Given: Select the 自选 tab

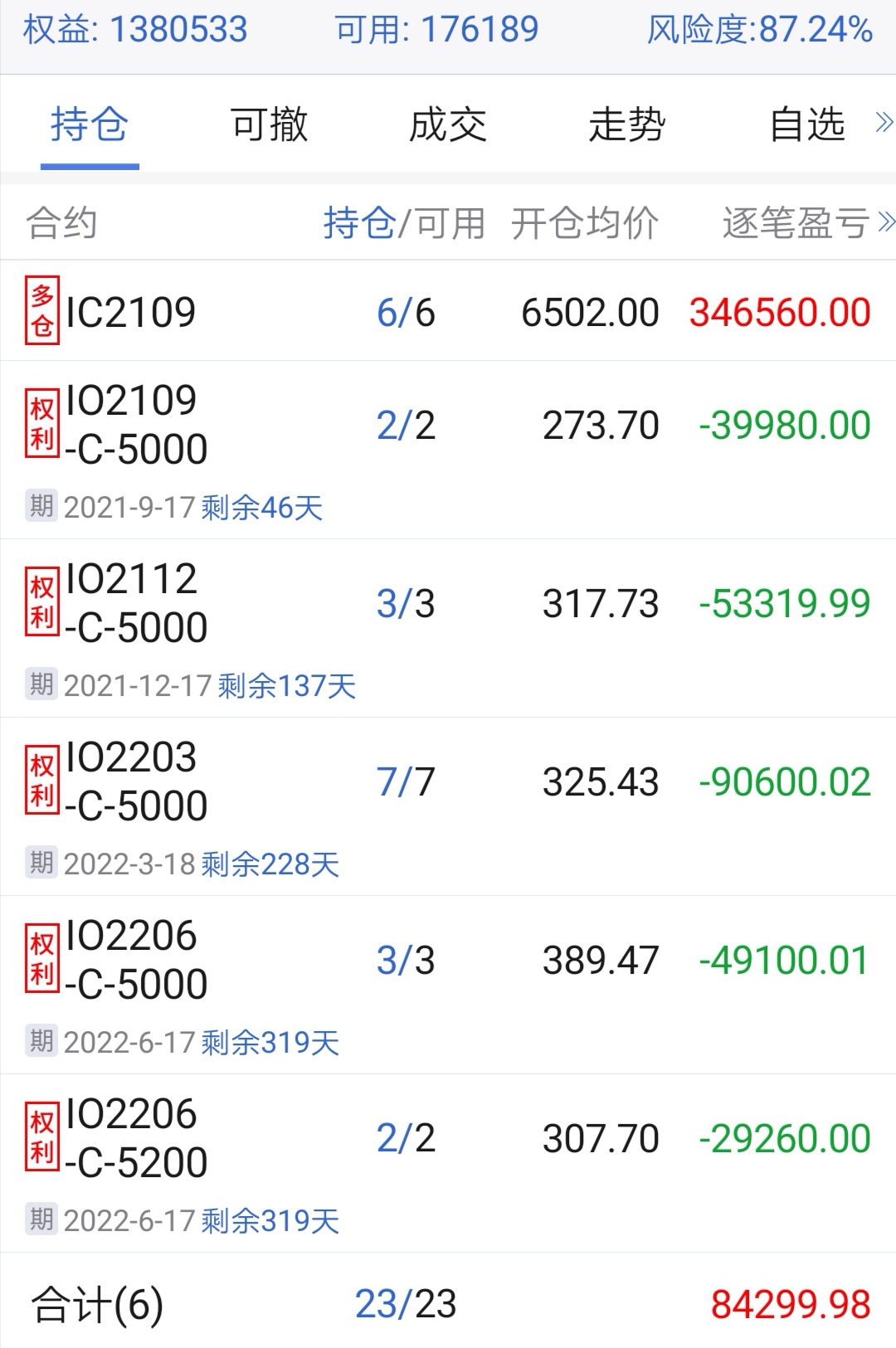Looking at the screenshot, I should 806,125.
